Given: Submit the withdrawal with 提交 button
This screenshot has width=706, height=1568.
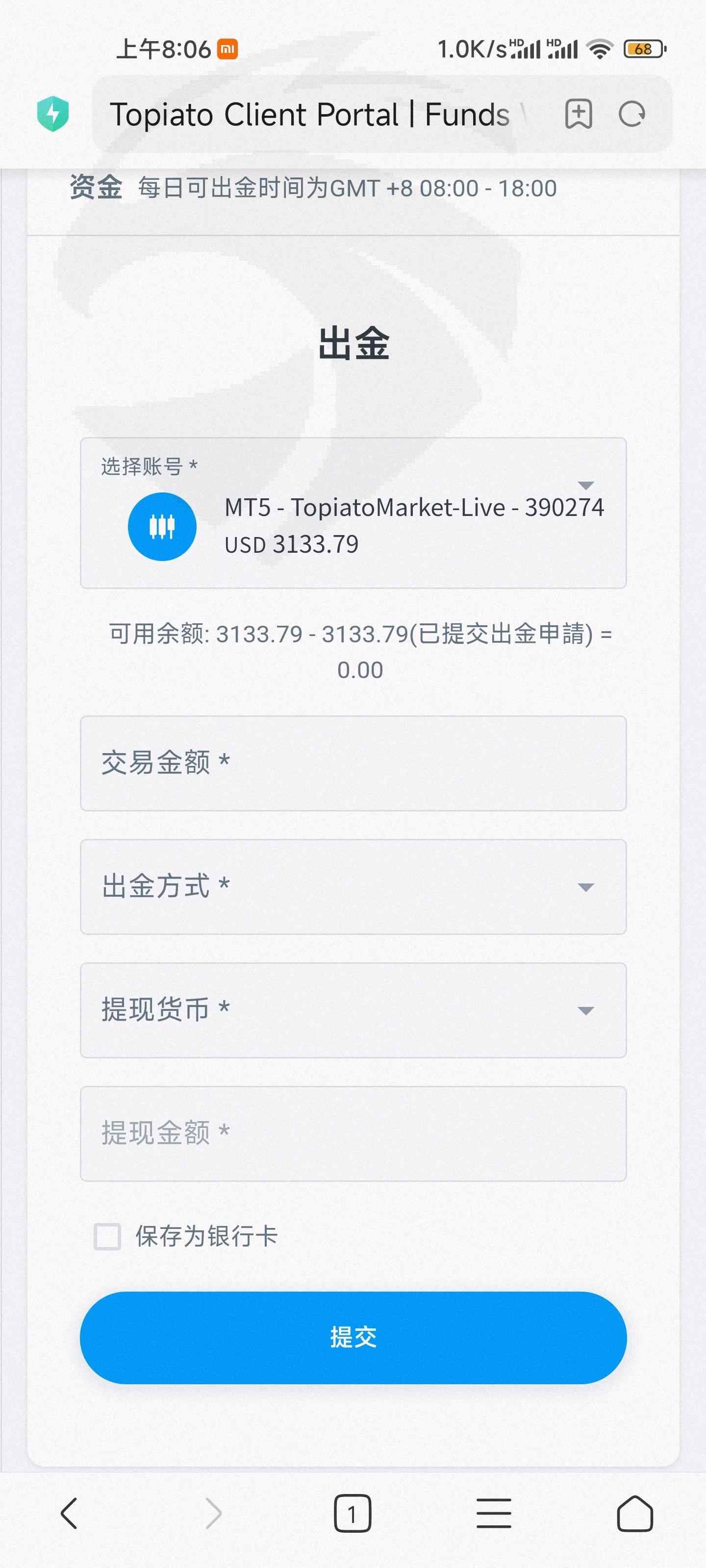Looking at the screenshot, I should pos(353,1337).
